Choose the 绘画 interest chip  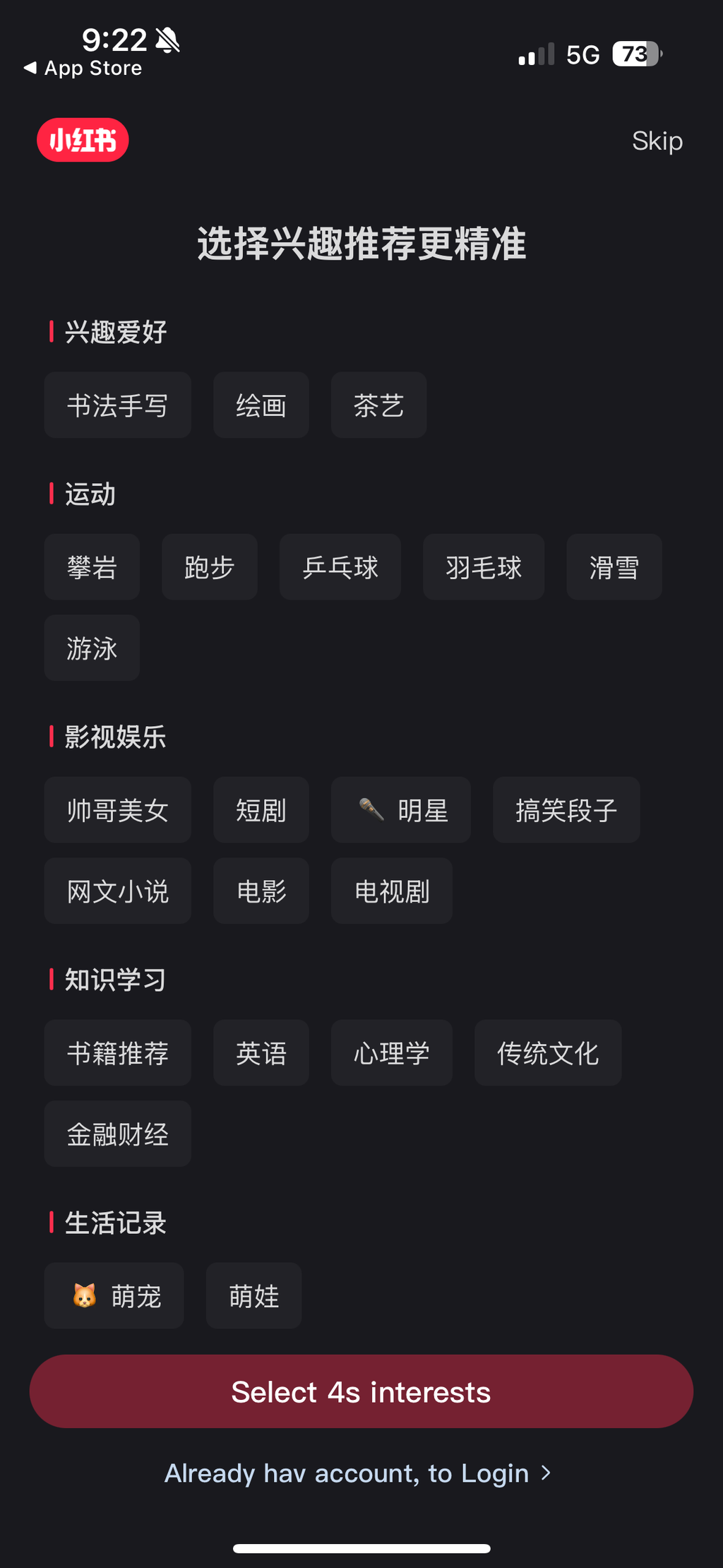coord(261,405)
